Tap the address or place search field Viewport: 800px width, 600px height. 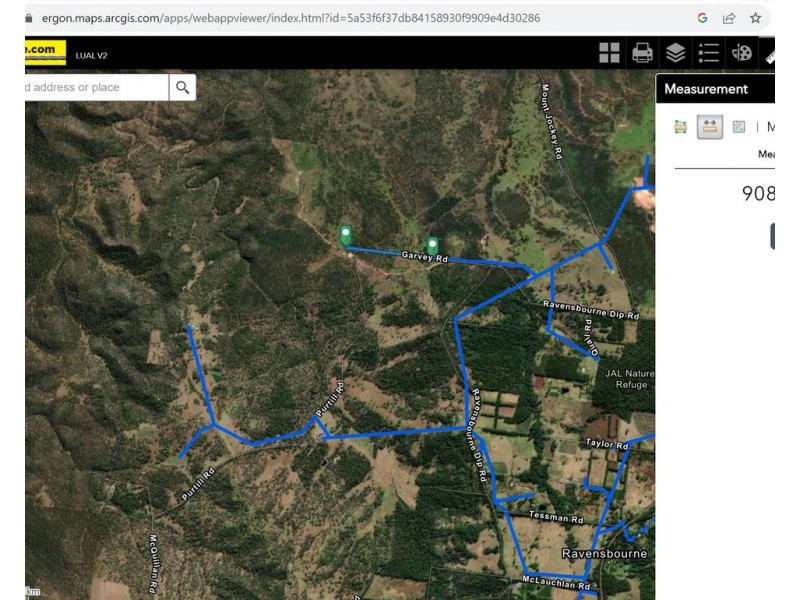click(95, 87)
